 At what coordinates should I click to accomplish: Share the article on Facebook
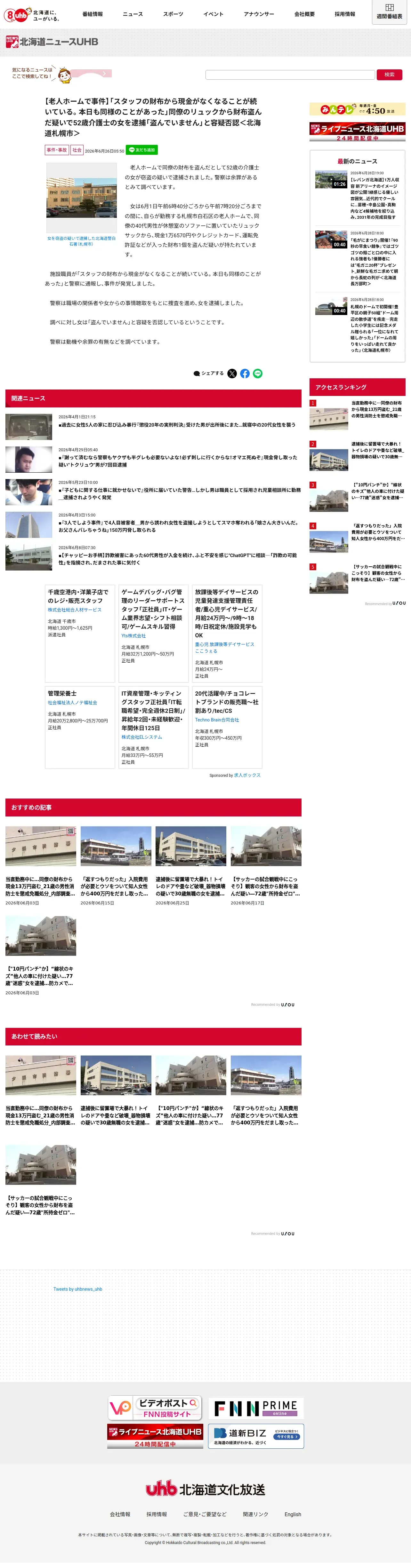pyautogui.click(x=245, y=374)
